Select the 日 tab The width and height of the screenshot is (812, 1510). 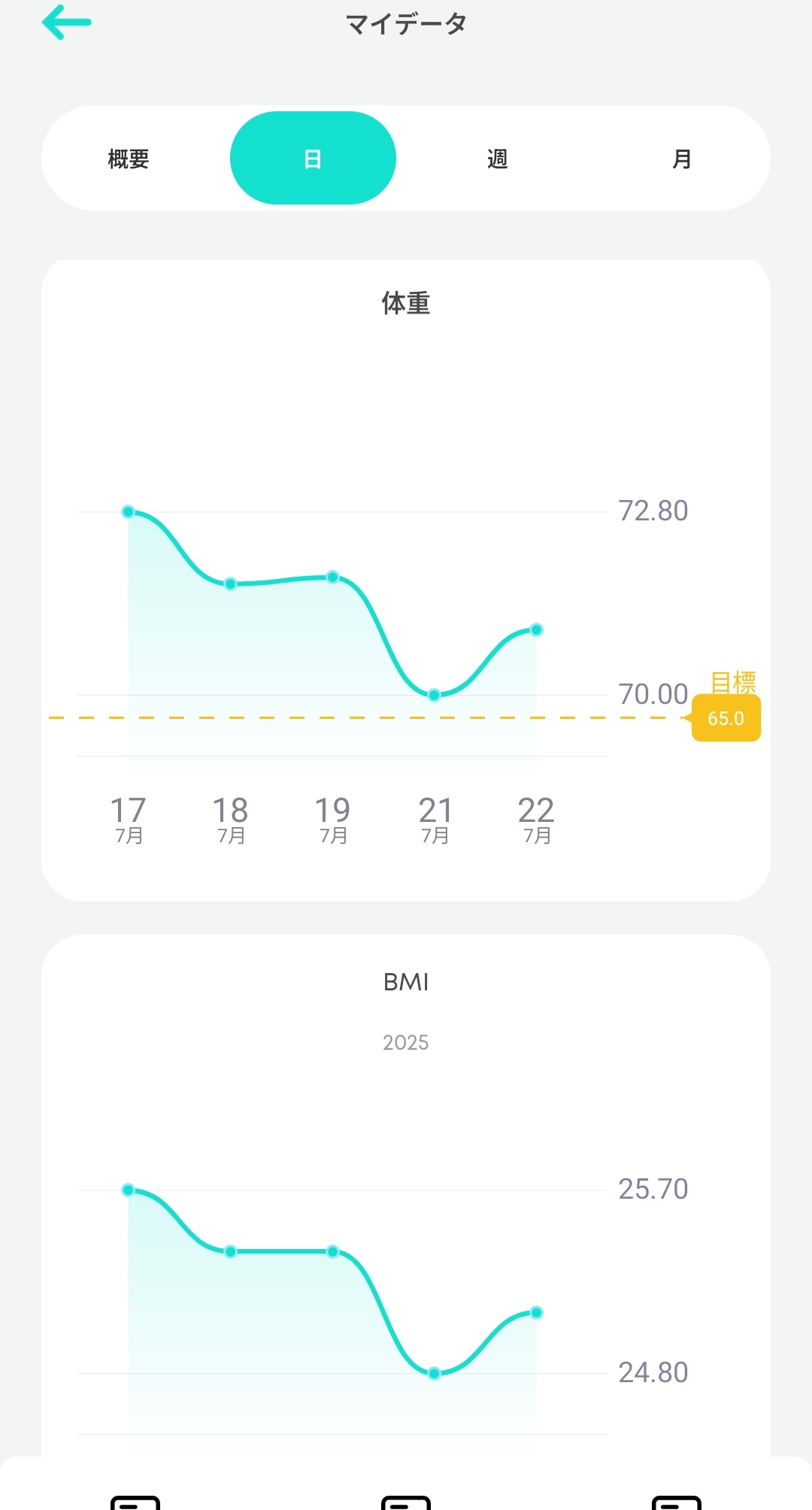pos(313,158)
